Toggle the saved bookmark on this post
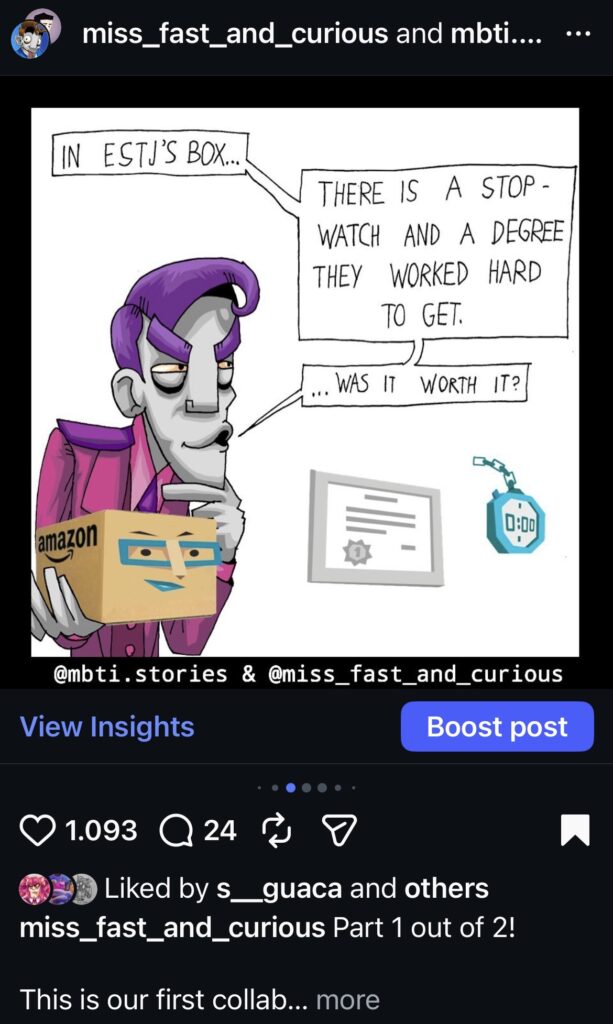The width and height of the screenshot is (613, 1024). pos(575,830)
